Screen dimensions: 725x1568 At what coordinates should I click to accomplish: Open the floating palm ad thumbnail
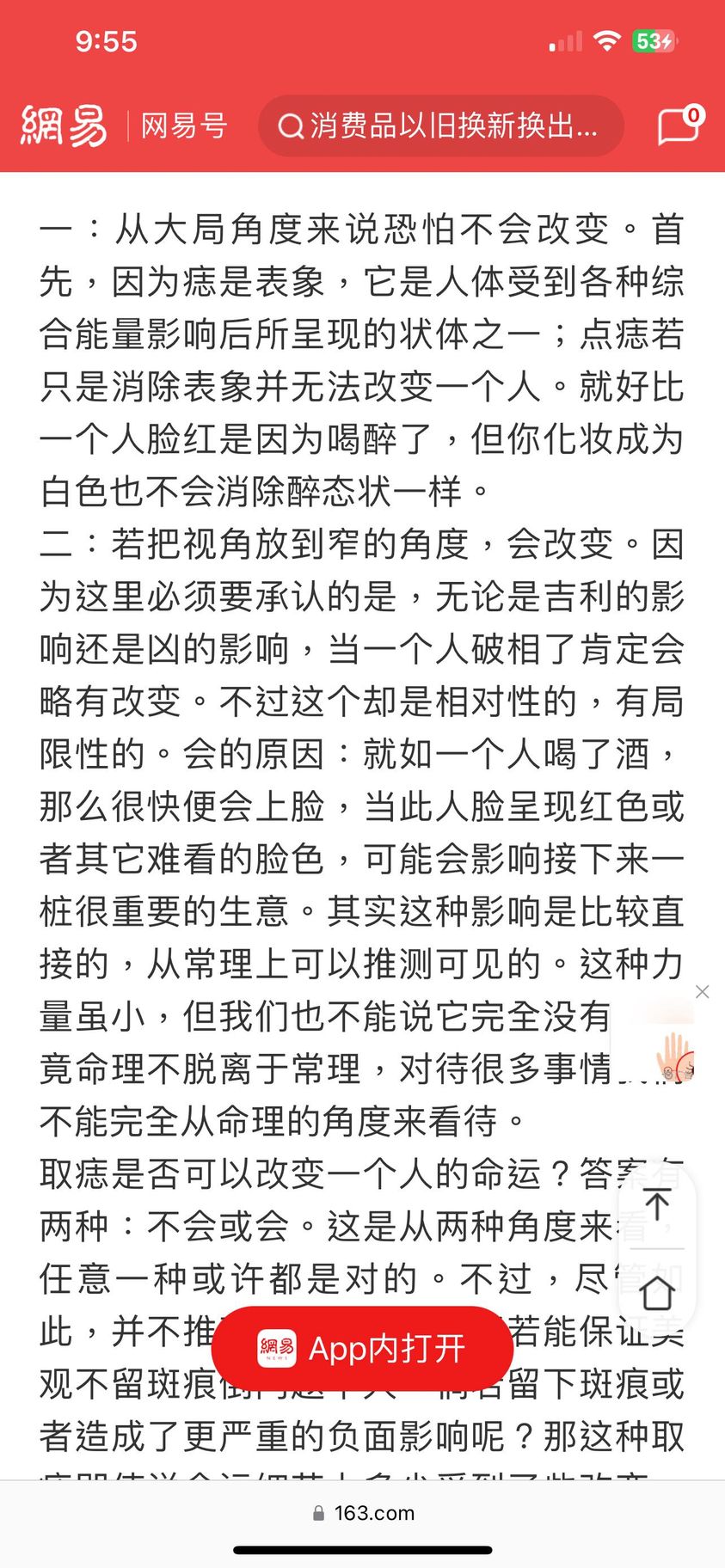pos(673,1053)
